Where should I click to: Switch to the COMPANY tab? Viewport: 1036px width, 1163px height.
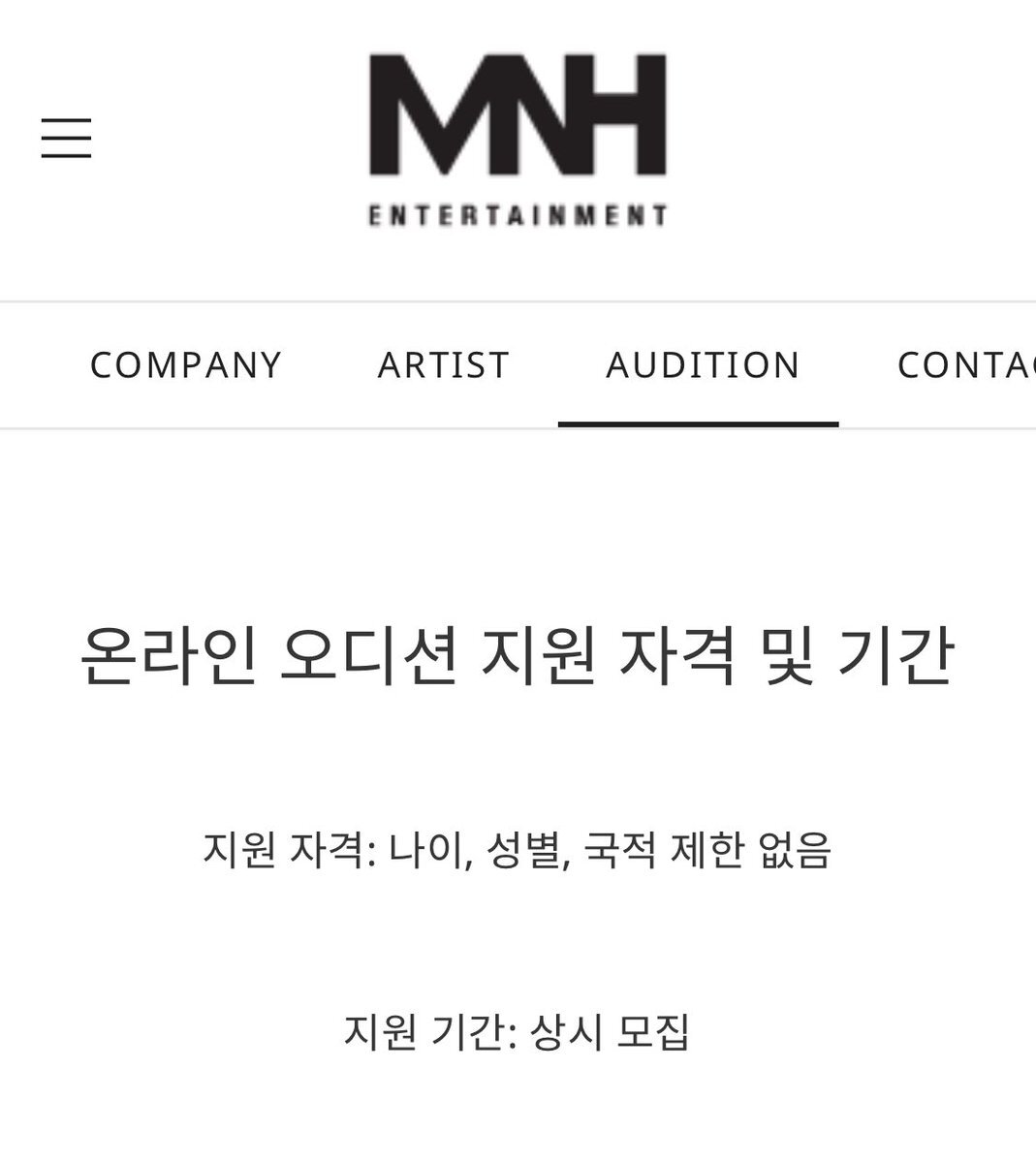point(186,365)
